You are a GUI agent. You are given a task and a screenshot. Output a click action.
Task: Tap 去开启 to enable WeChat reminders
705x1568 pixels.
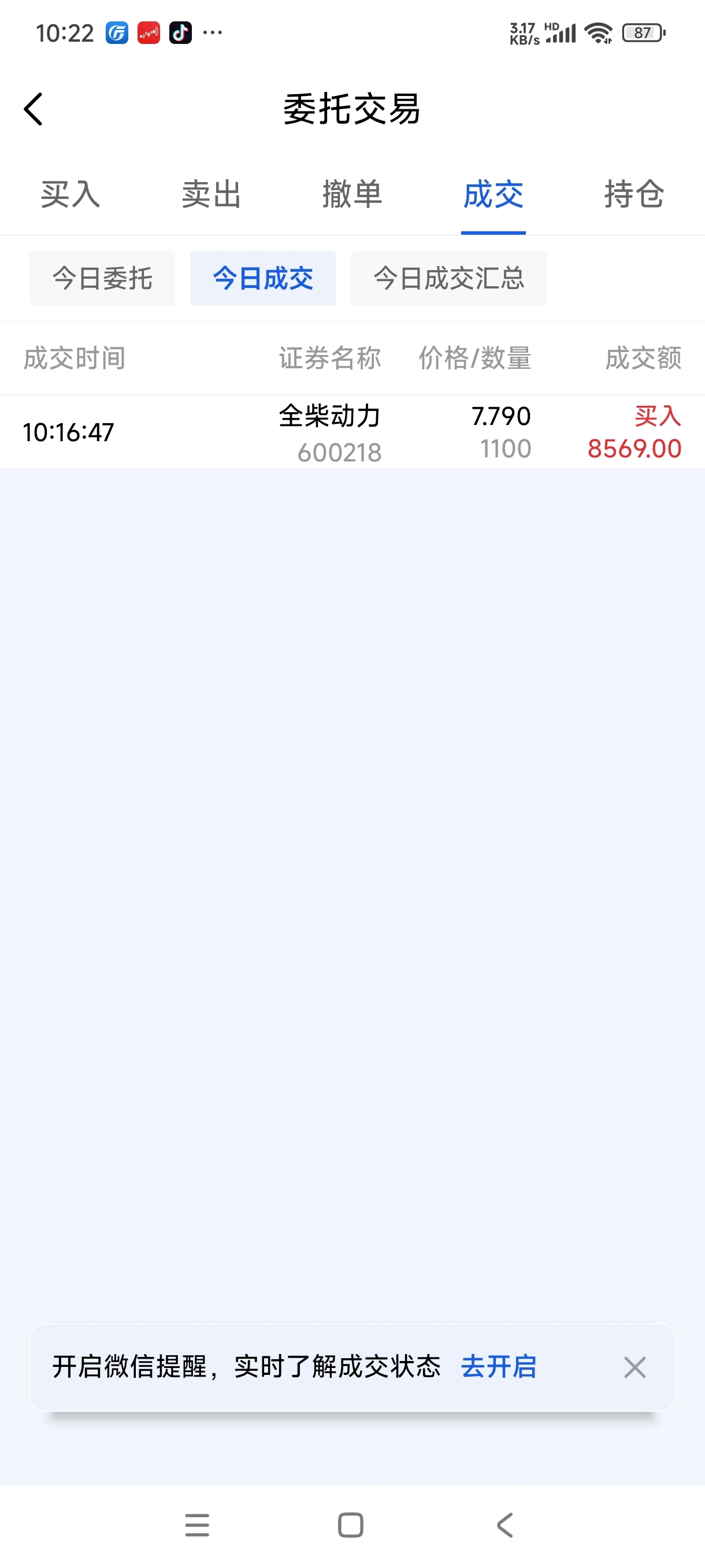click(x=499, y=1367)
